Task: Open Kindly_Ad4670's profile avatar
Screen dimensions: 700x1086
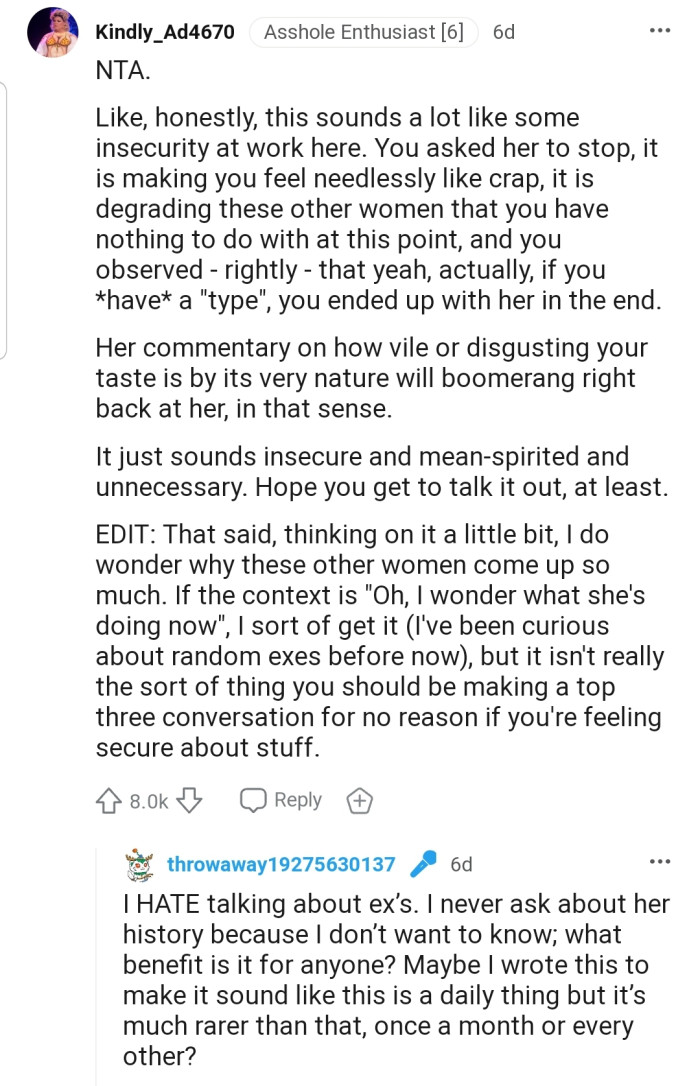Action: click(x=53, y=33)
